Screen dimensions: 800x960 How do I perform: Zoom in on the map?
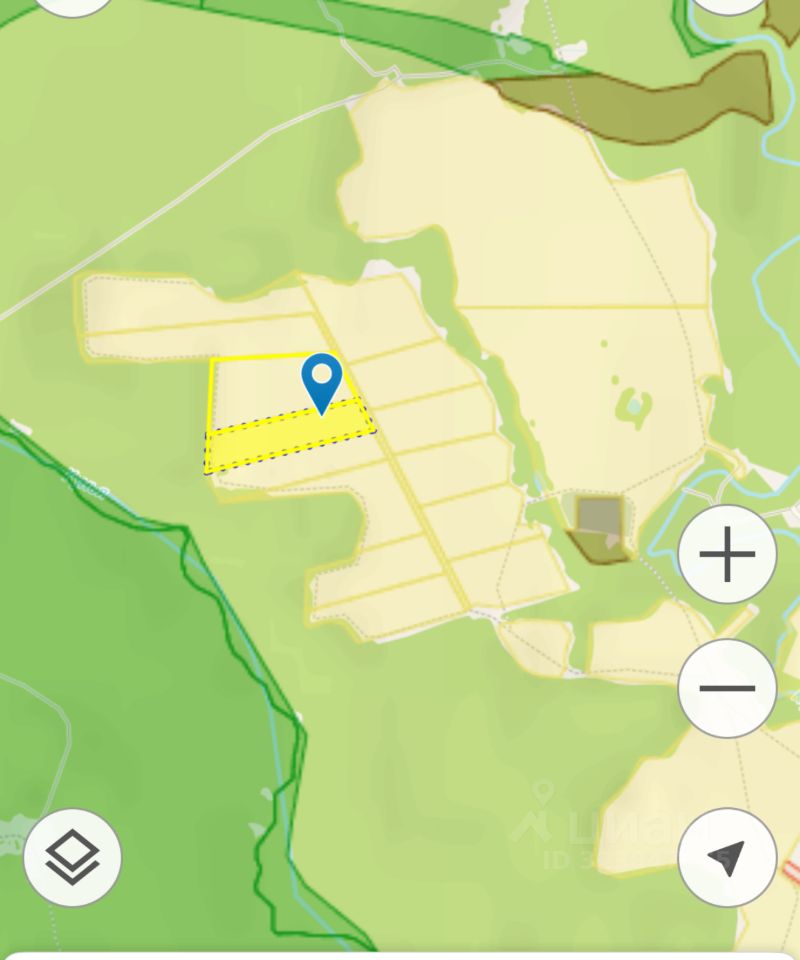pyautogui.click(x=727, y=554)
